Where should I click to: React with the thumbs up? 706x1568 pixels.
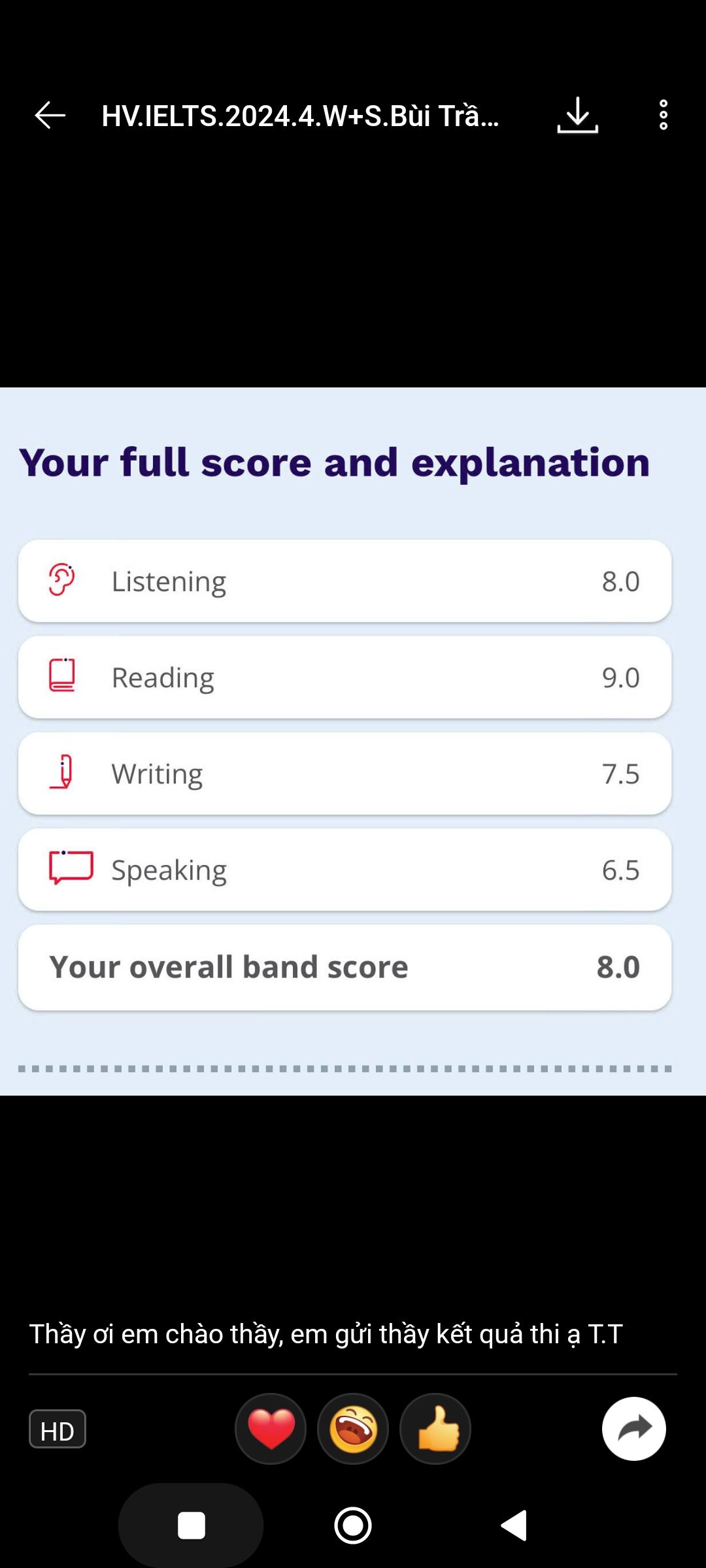(435, 1429)
